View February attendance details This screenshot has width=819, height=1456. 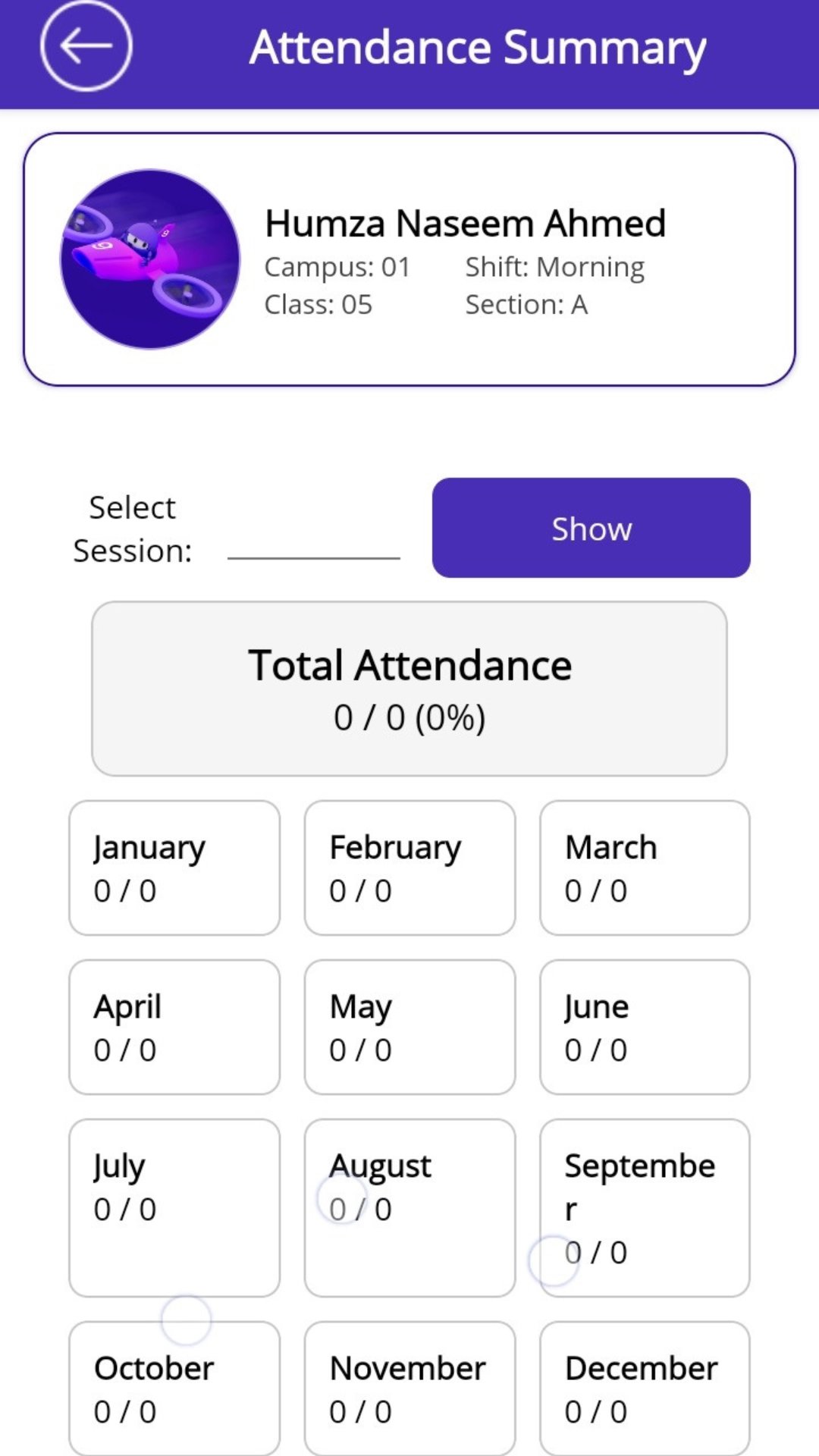click(x=409, y=868)
